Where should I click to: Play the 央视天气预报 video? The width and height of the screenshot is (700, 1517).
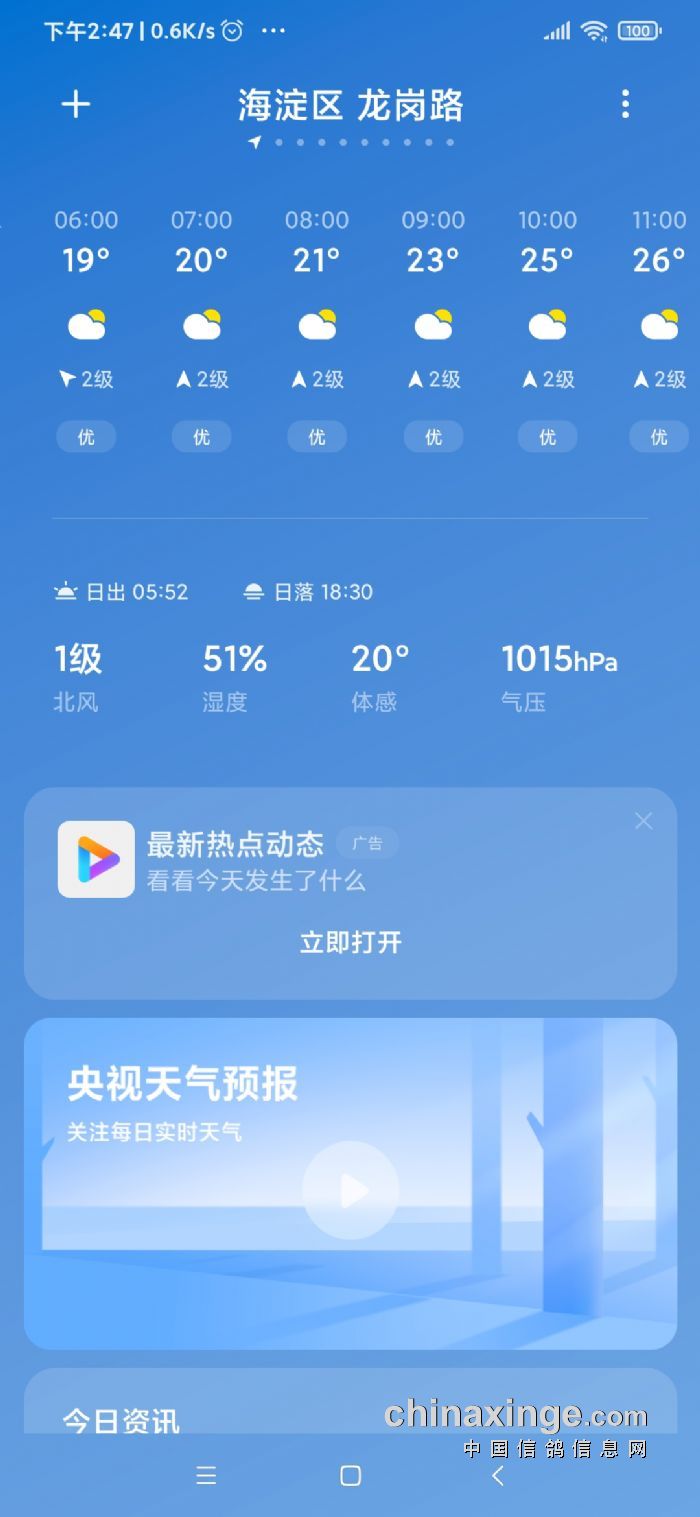click(x=350, y=1190)
